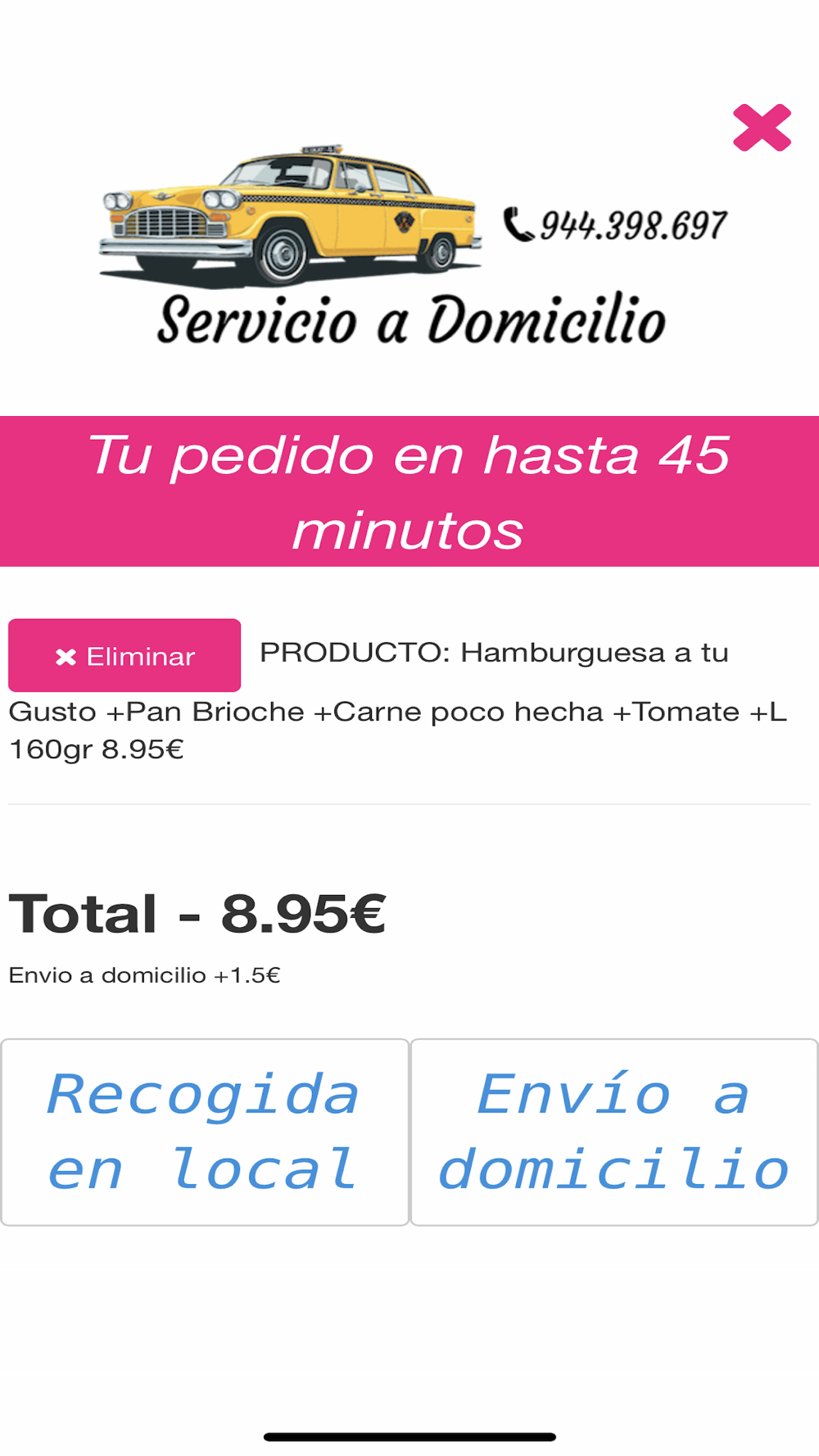Remove the Hamburguesa a tu Gusto item
This screenshot has width=819, height=1456.
pyautogui.click(x=124, y=655)
